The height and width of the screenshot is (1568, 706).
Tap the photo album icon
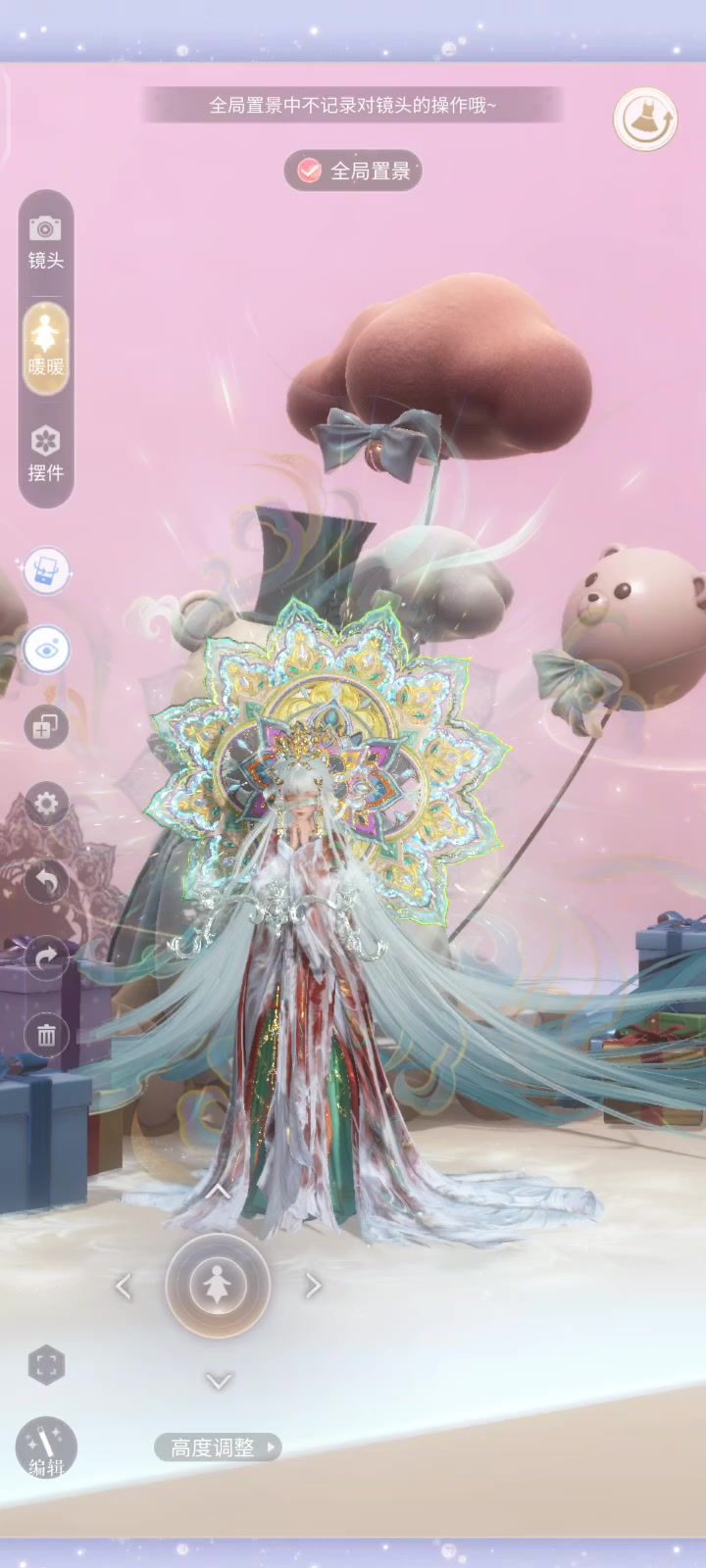(46, 570)
